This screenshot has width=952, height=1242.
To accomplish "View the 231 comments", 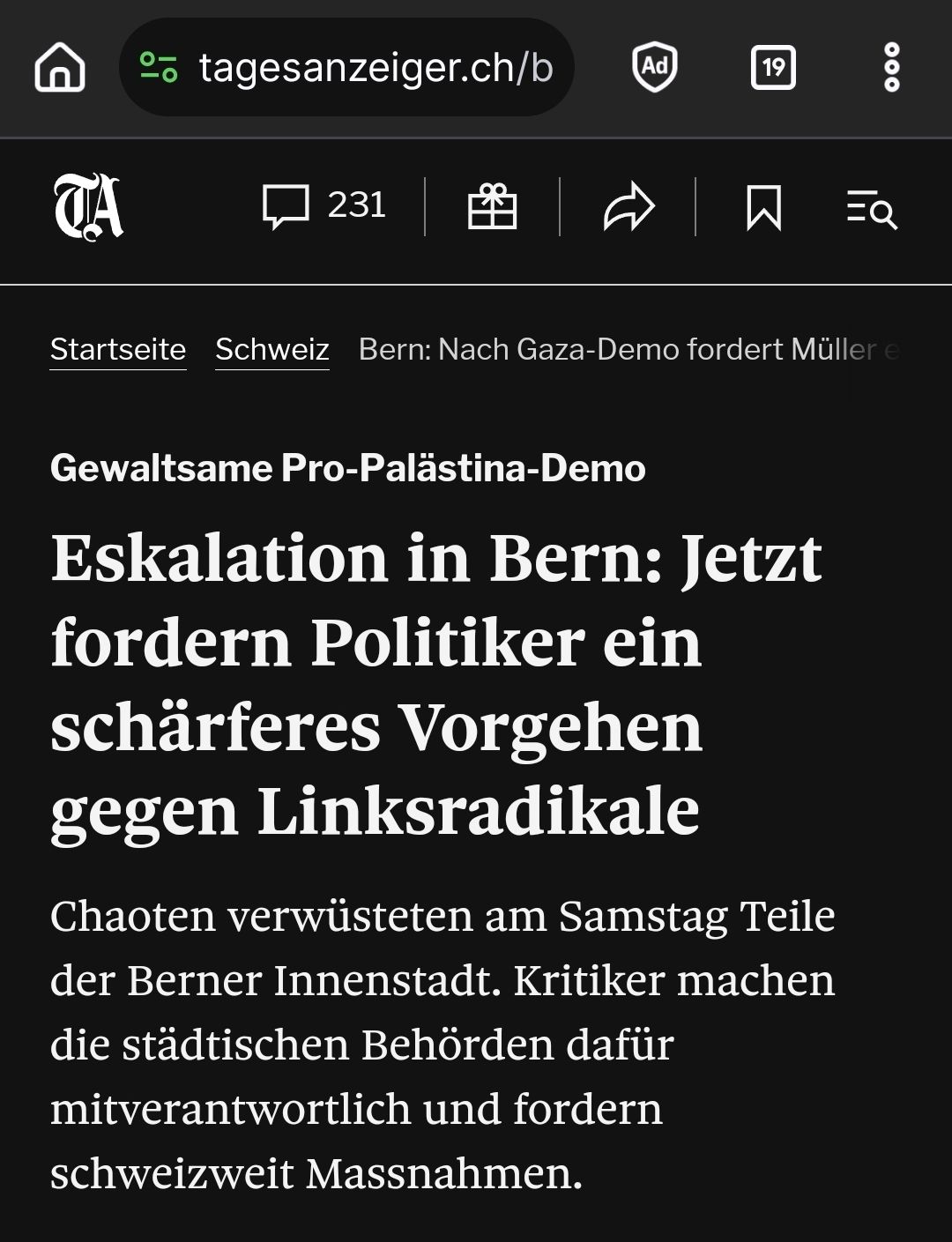I will coord(324,206).
